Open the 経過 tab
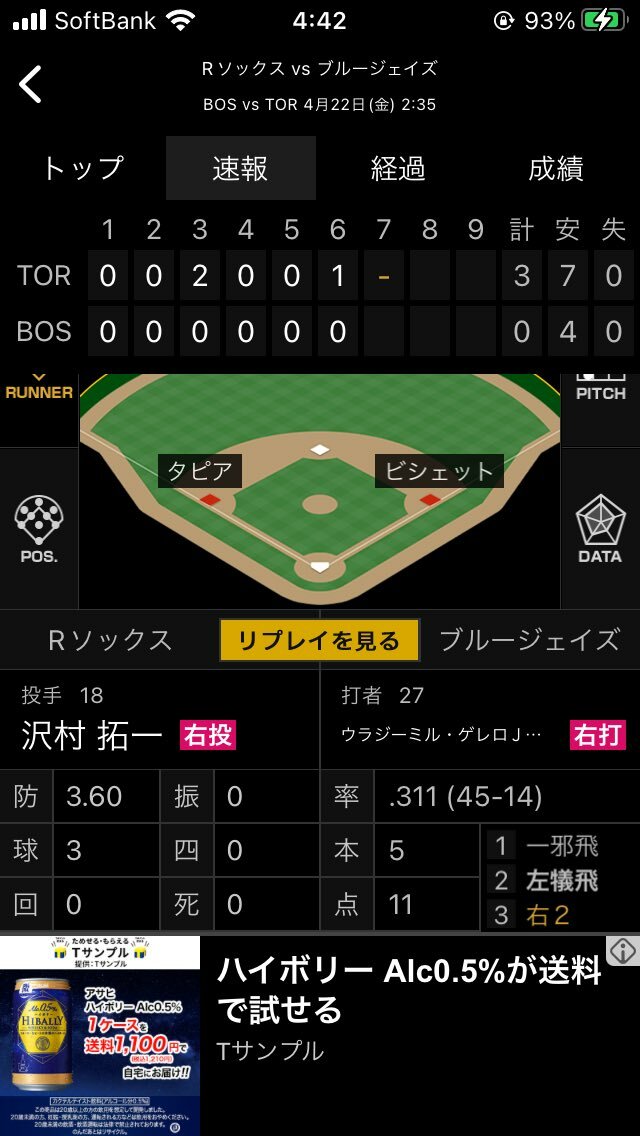Viewport: 640px width, 1136px height. 398,168
